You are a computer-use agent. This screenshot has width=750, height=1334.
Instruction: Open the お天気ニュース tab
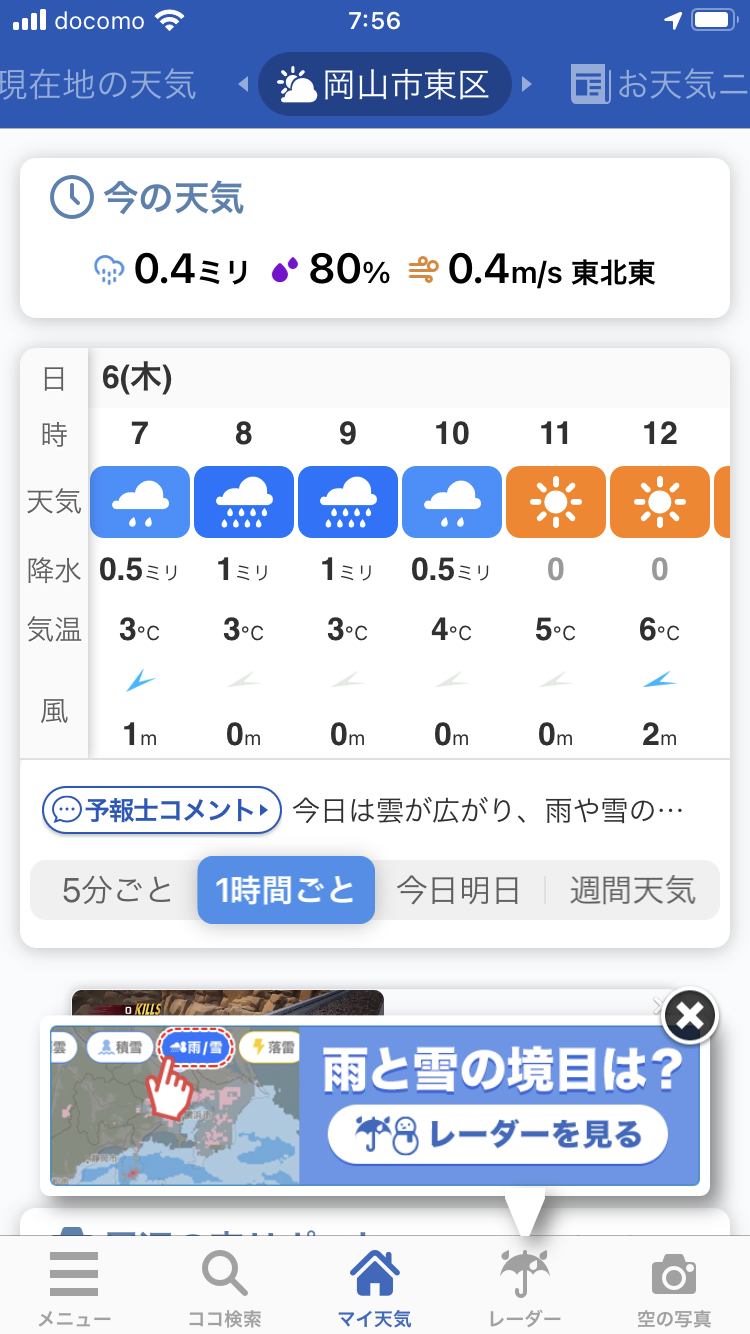click(660, 84)
